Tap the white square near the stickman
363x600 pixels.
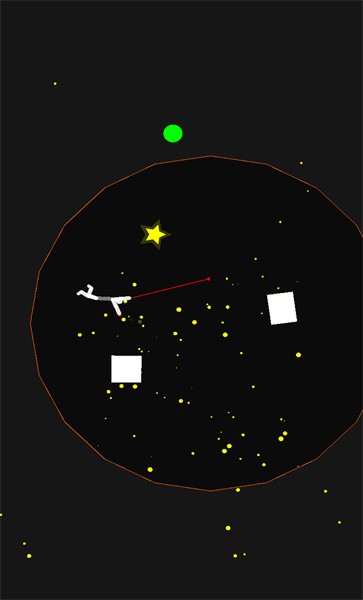pyautogui.click(x=126, y=369)
